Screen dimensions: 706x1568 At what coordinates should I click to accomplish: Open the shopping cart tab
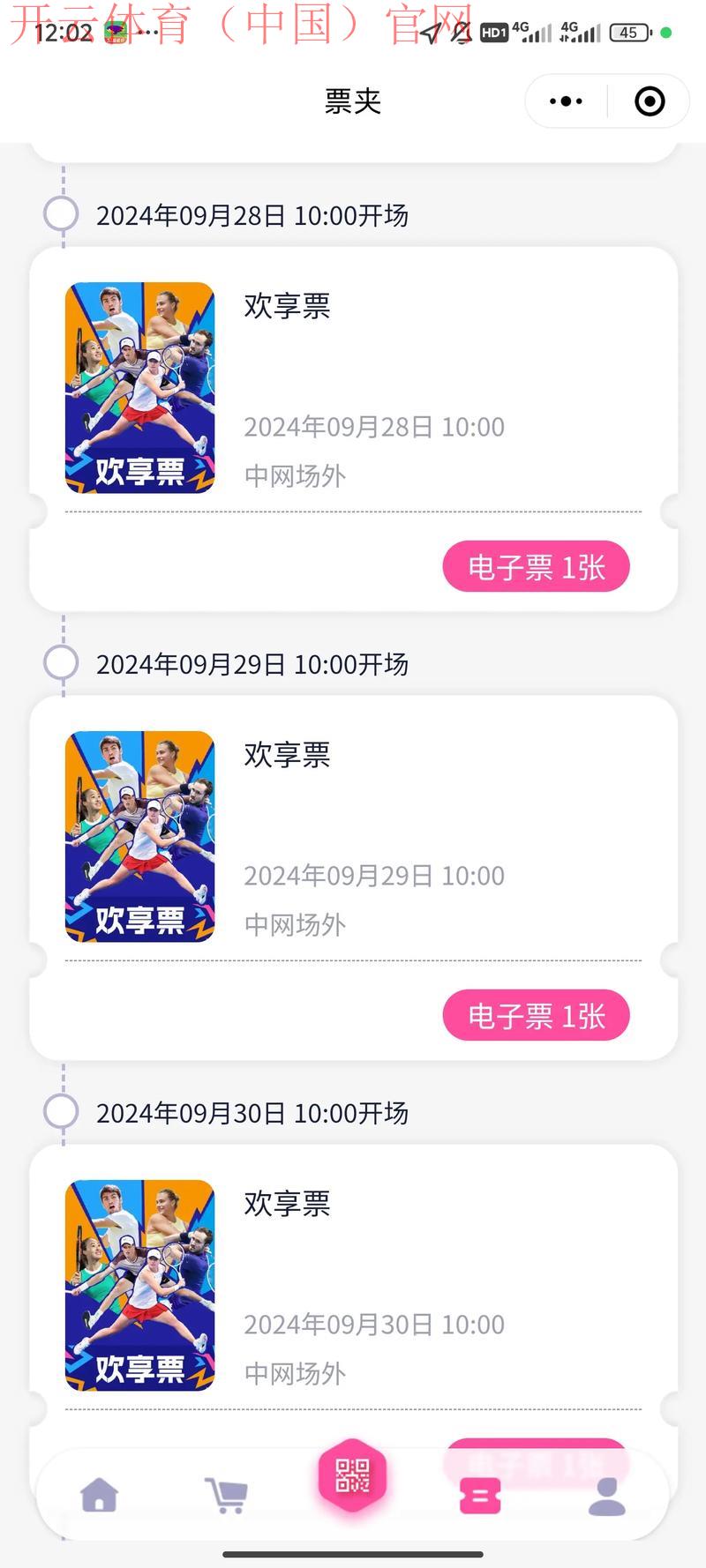[225, 1492]
